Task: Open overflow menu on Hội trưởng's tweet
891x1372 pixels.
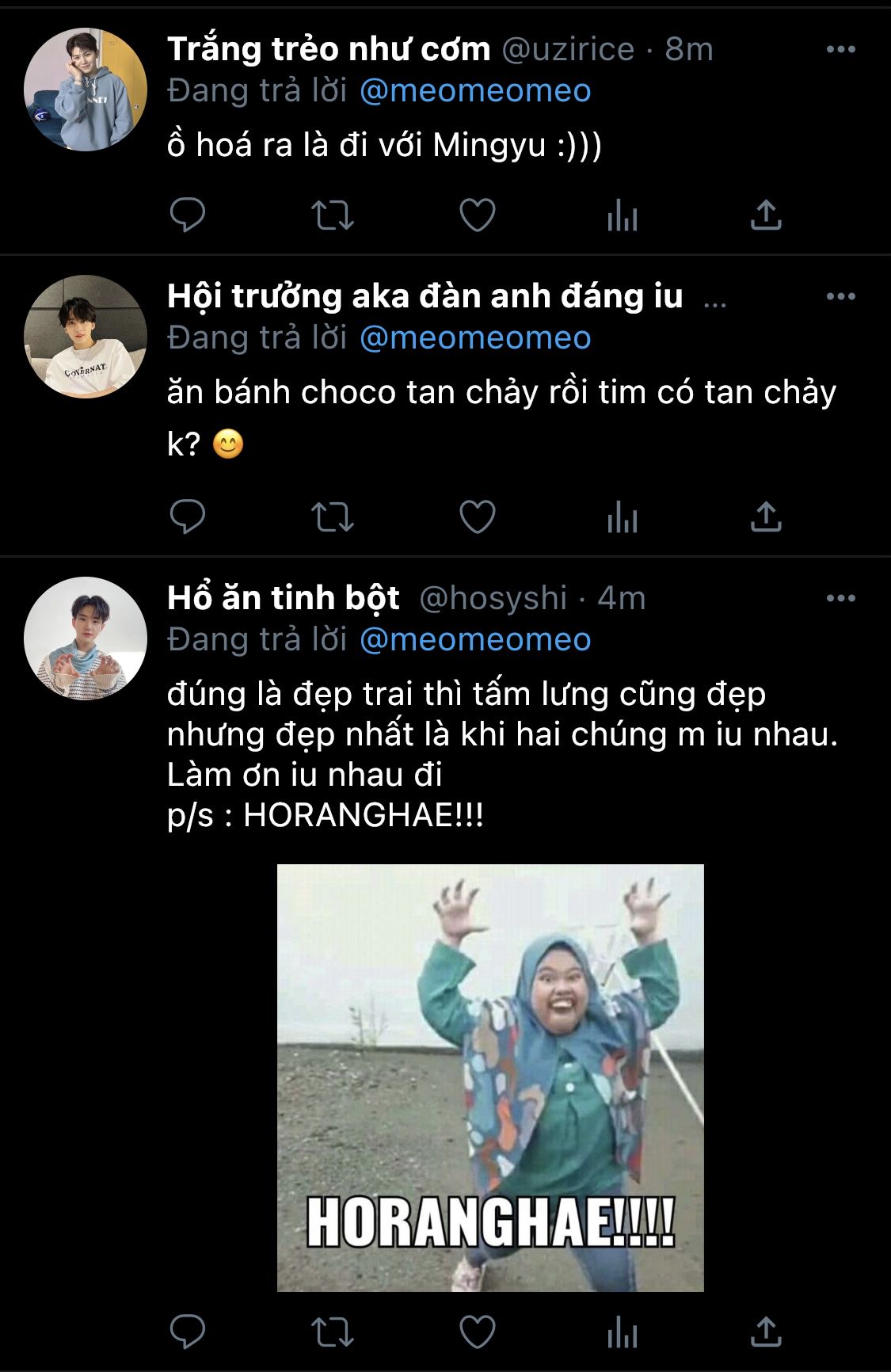Action: coord(840,296)
